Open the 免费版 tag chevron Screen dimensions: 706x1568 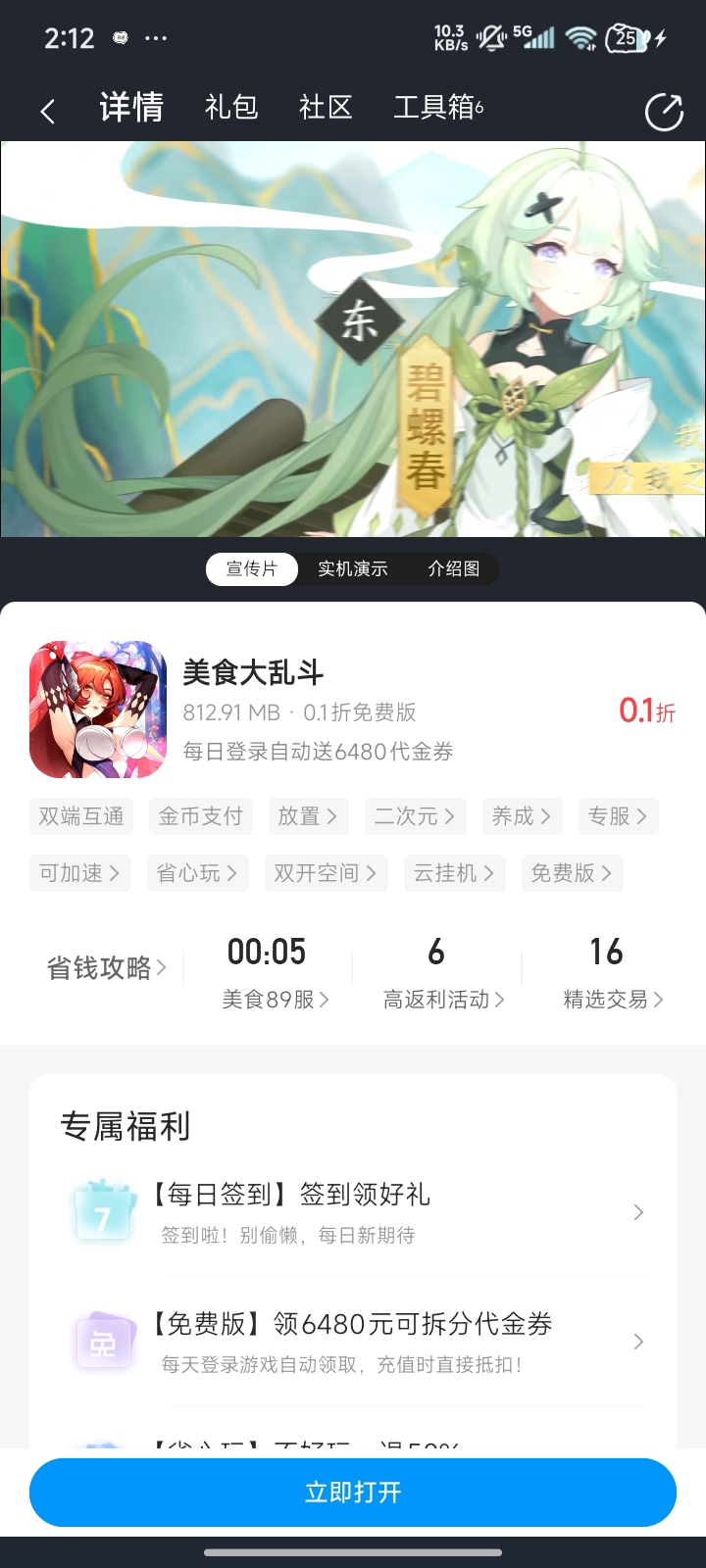point(572,873)
